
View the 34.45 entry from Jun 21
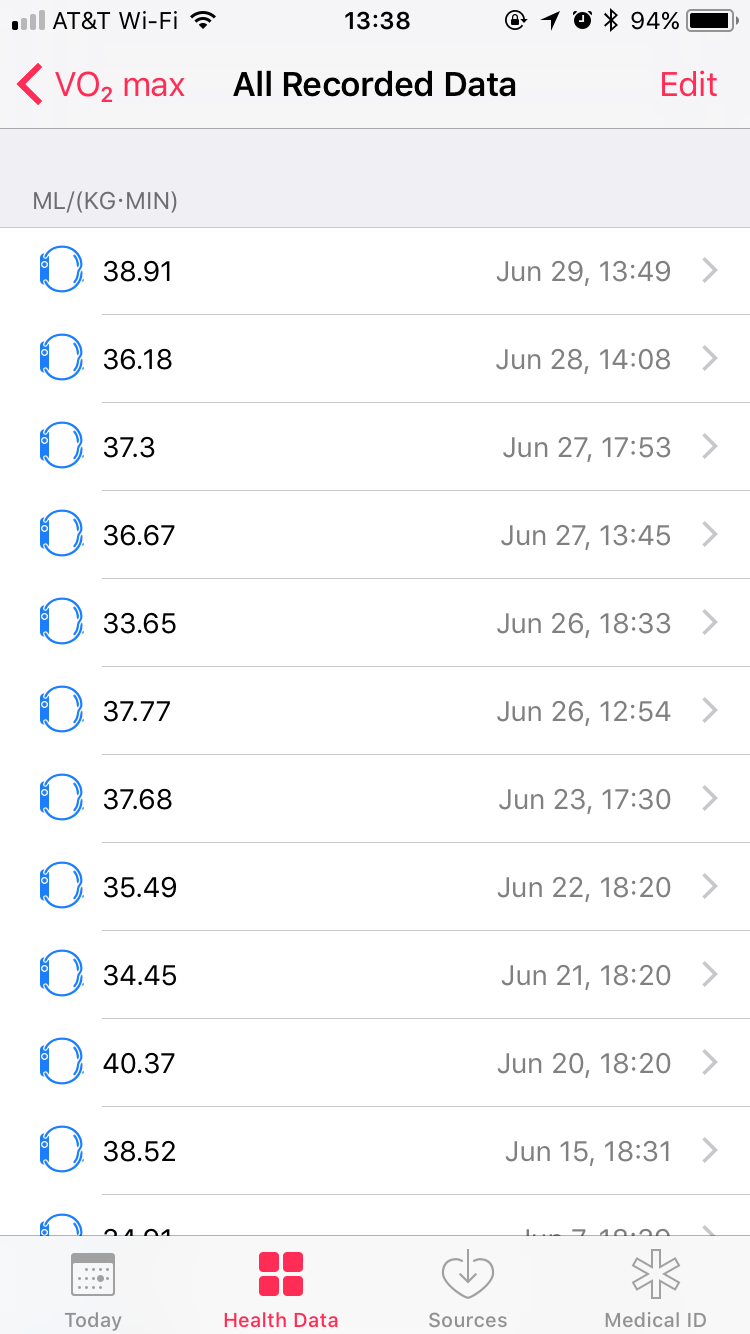375,975
